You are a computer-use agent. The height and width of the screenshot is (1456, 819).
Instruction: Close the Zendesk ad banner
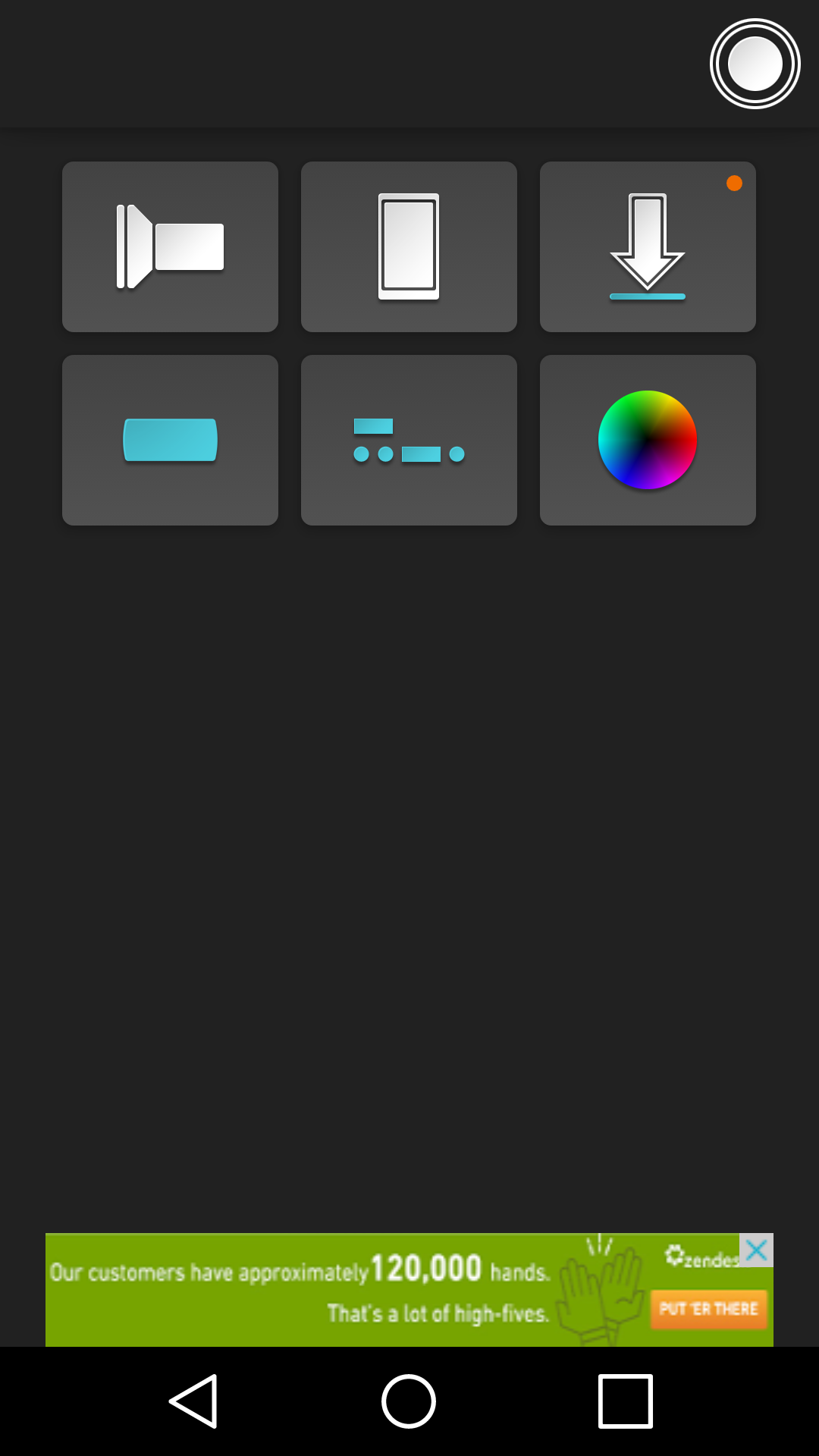click(x=756, y=1250)
